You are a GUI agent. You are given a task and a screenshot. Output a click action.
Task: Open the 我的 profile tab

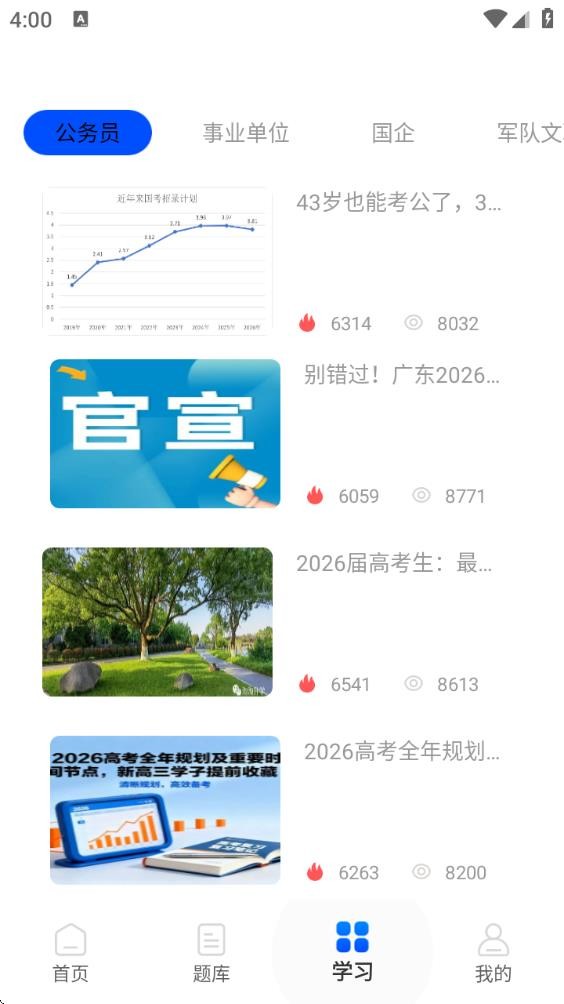click(493, 953)
